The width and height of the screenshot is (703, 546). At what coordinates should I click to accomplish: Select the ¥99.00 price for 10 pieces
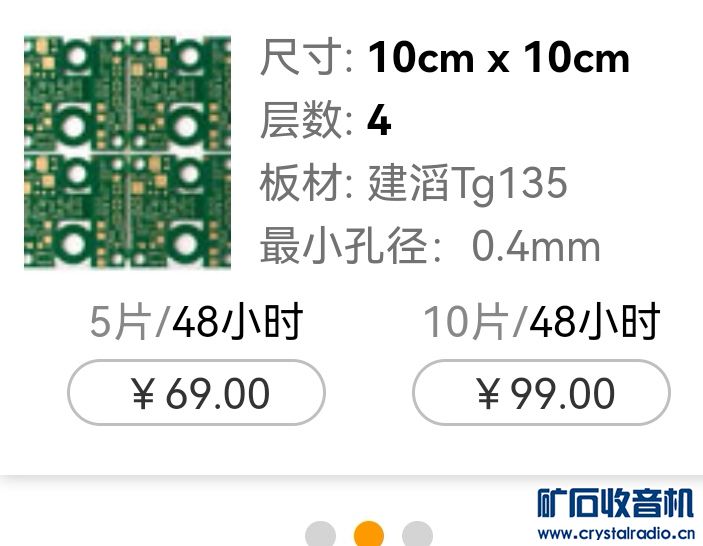(x=541, y=393)
